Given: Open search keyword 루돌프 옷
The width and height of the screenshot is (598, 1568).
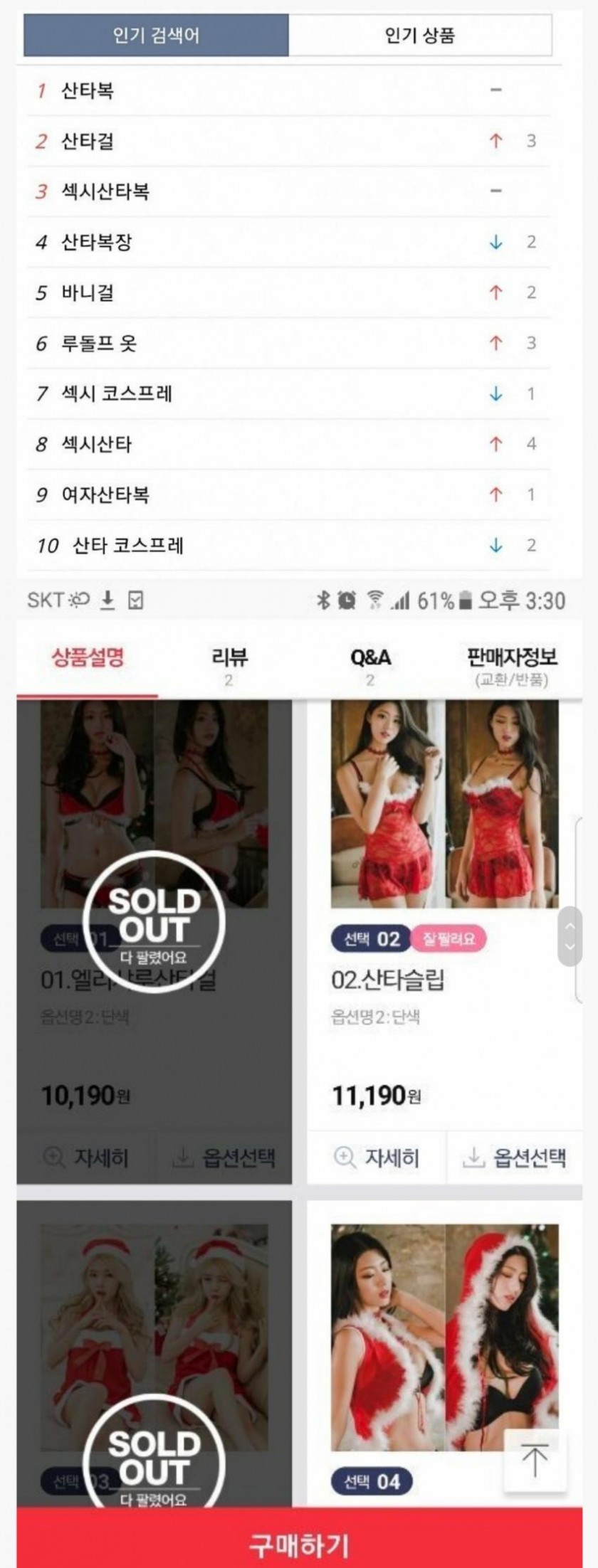Looking at the screenshot, I should pos(99,344).
